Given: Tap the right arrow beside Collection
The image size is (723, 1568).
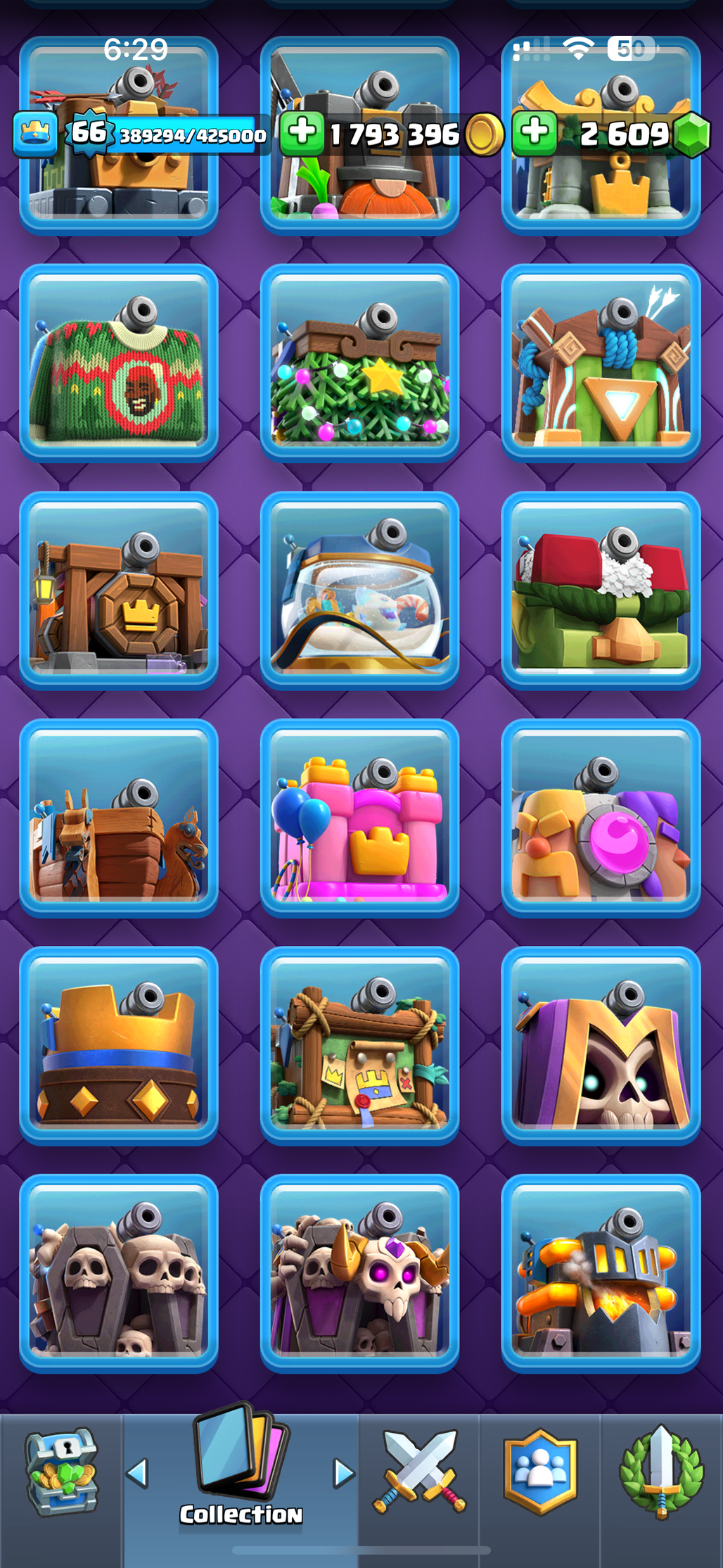Looking at the screenshot, I should (343, 1473).
